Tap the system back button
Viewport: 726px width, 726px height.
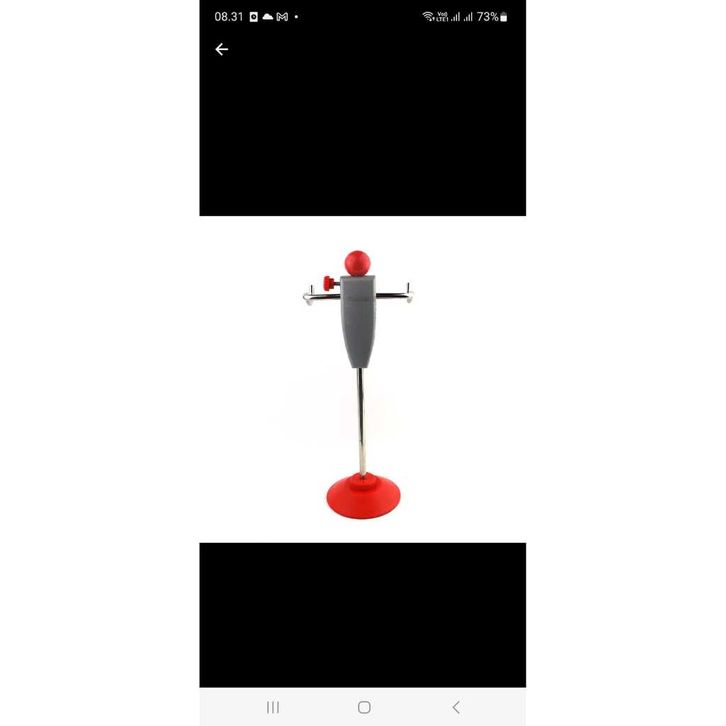[x=456, y=707]
